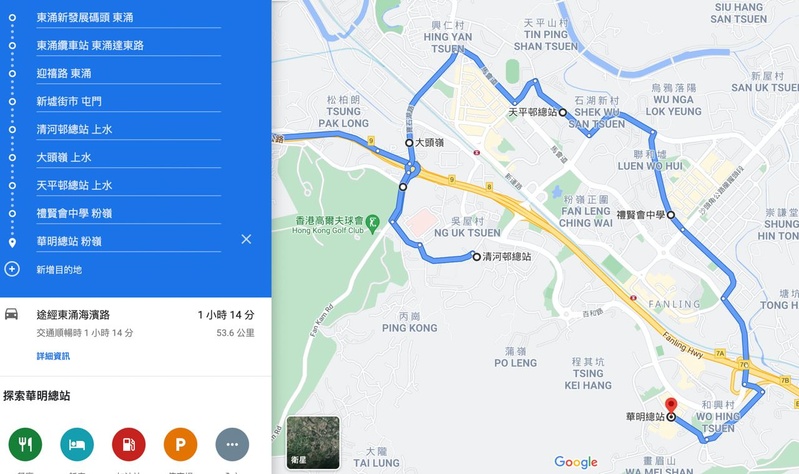Search nearby restaurants
Screen dimensions: 799x474
click(25, 443)
